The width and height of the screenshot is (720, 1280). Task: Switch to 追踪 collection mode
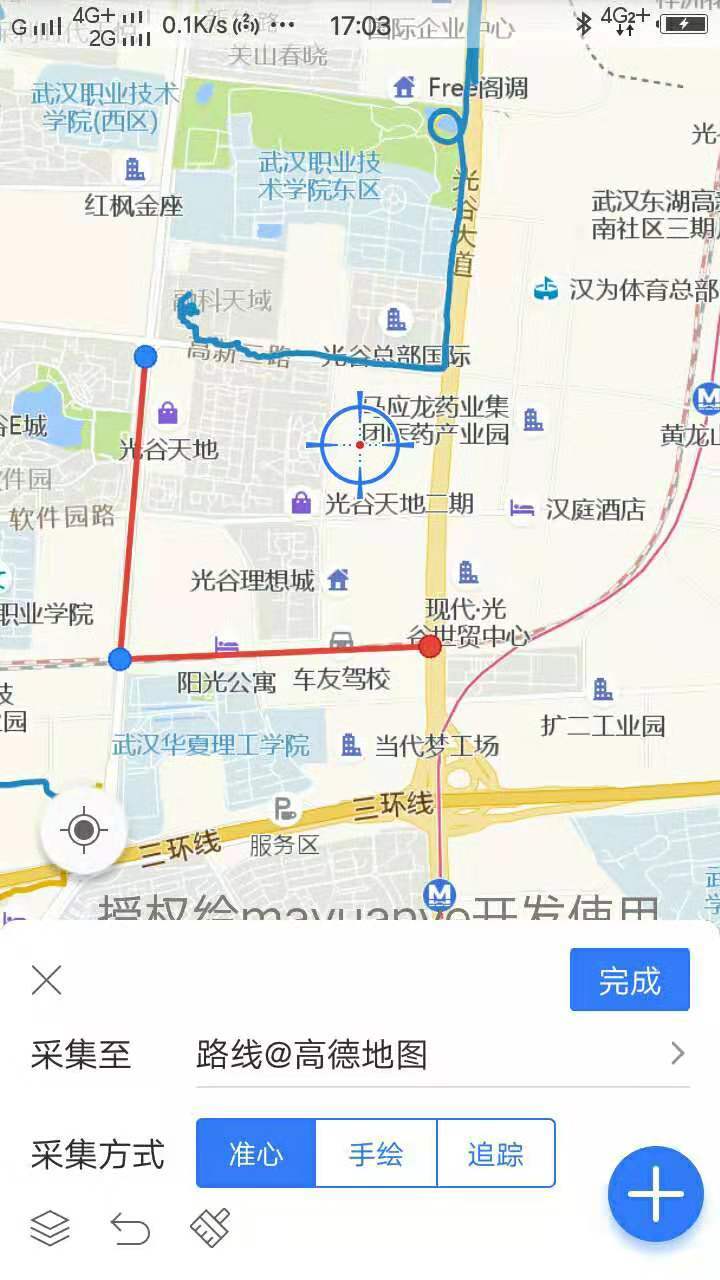pyautogui.click(x=495, y=1154)
